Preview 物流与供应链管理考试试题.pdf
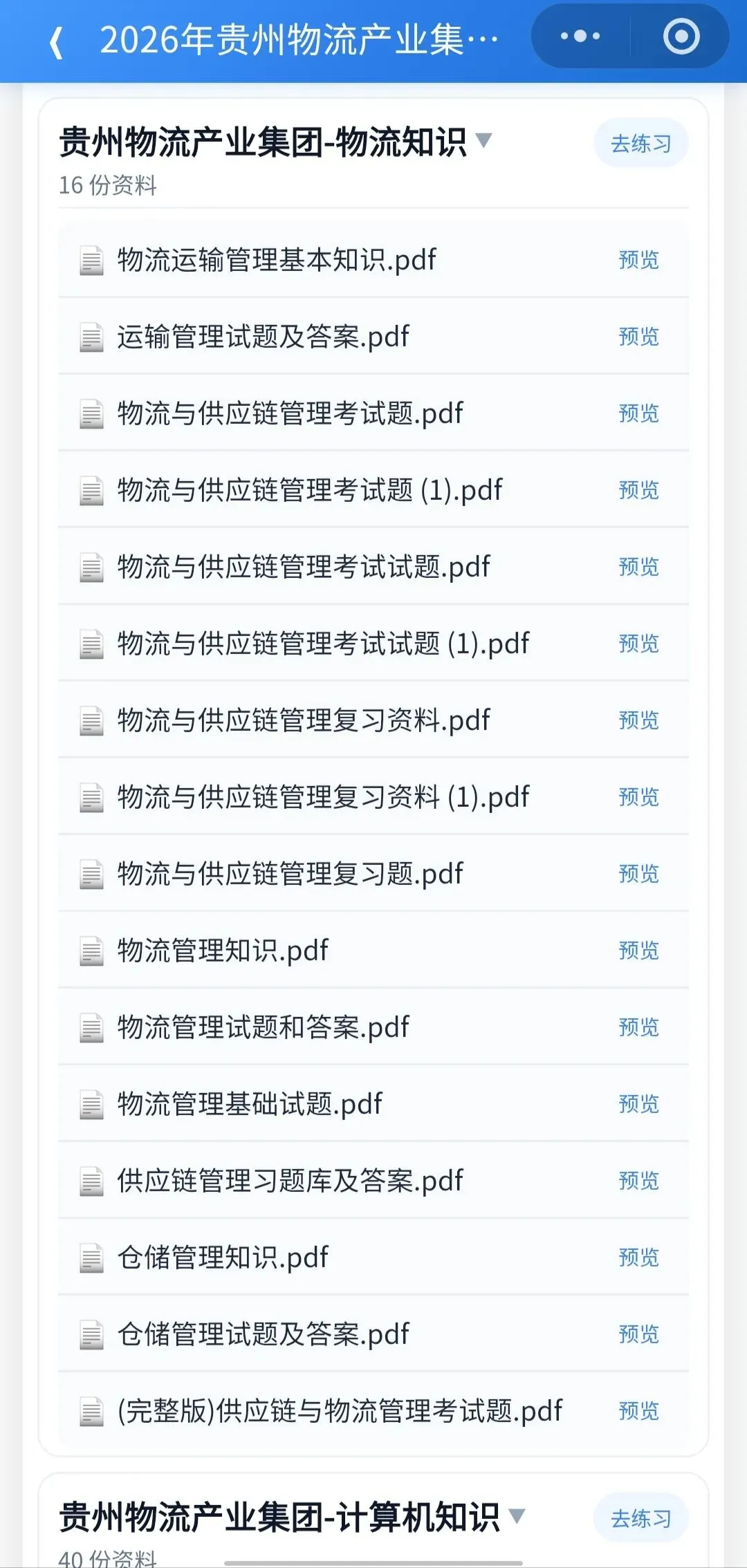The image size is (747, 1568). pos(639,567)
